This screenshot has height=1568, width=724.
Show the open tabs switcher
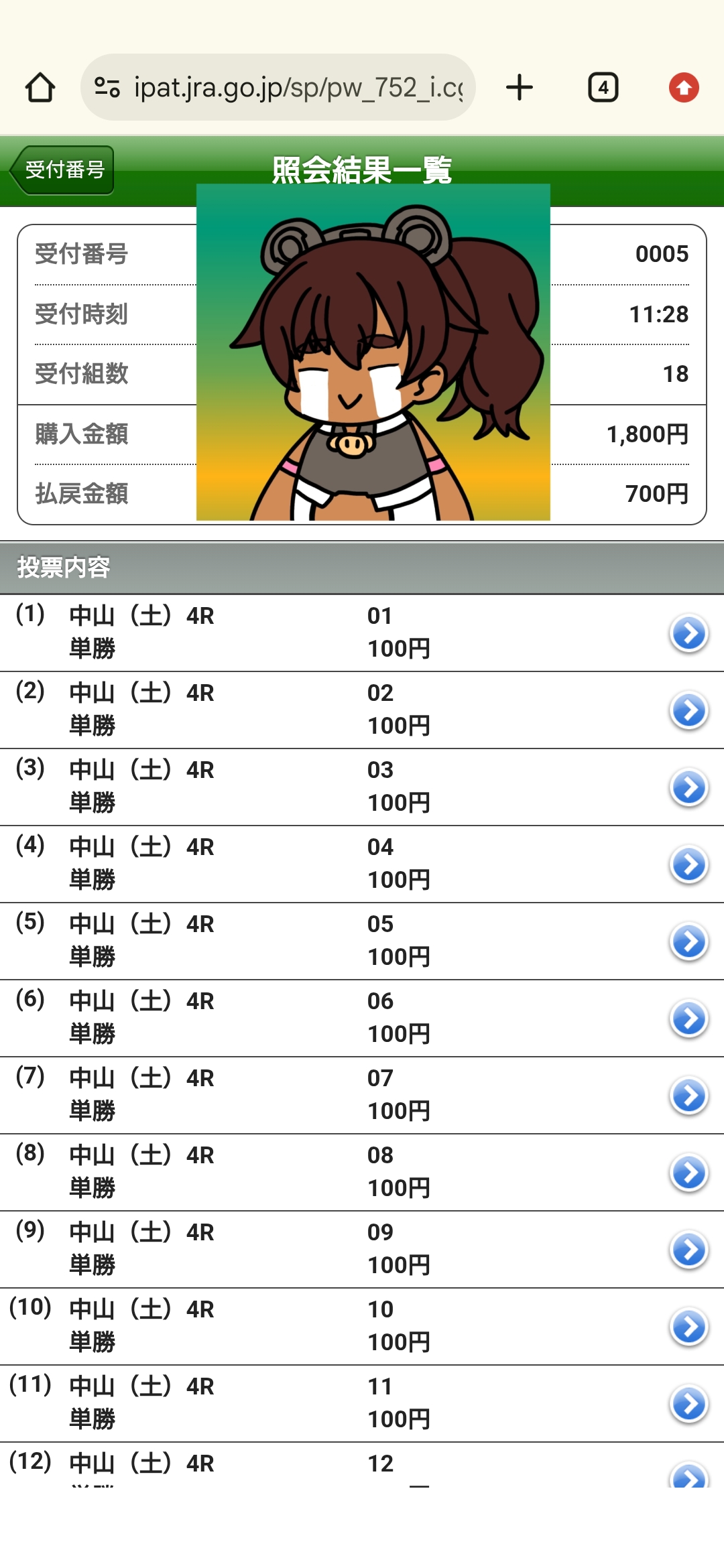603,88
